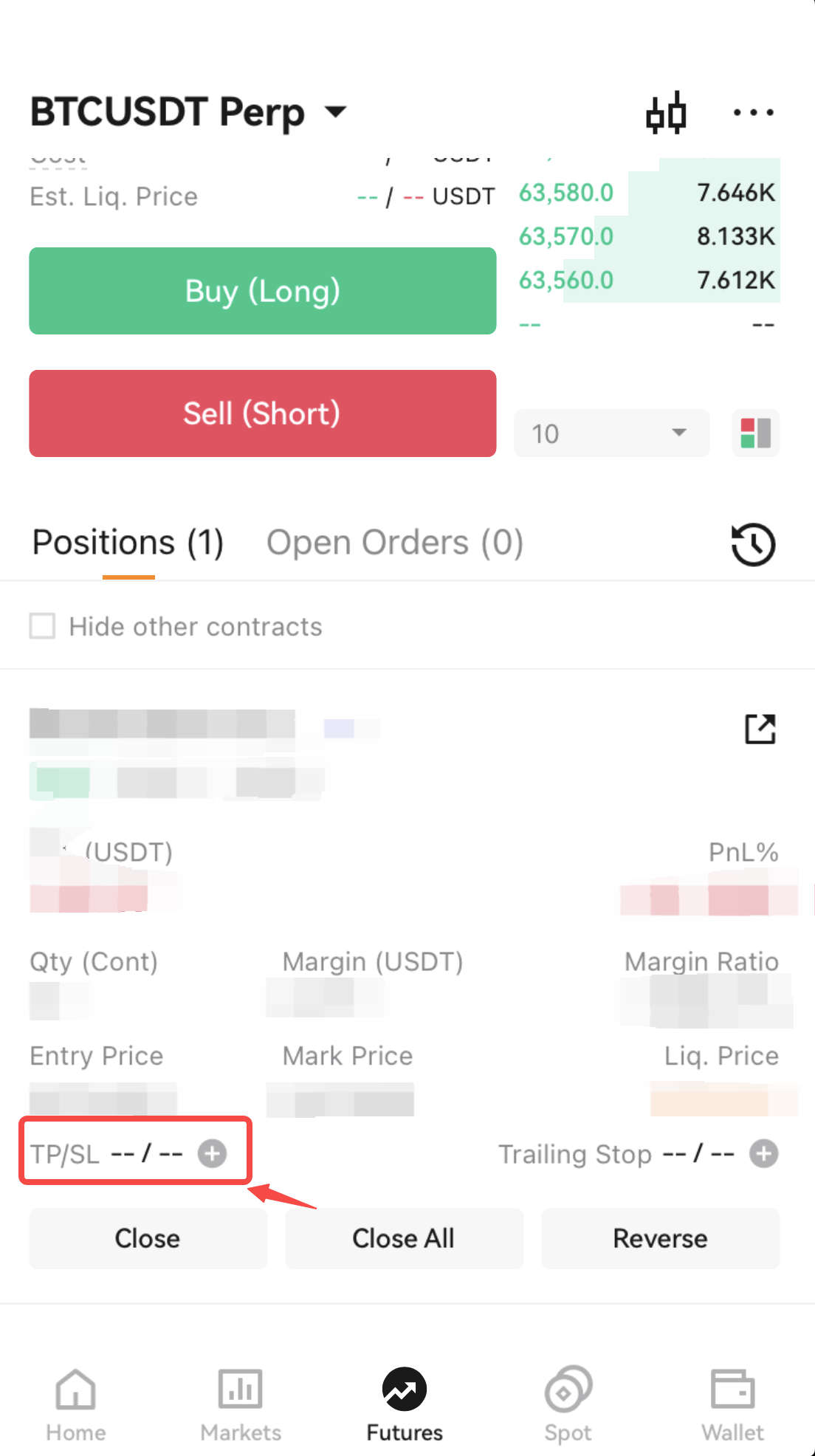Image resolution: width=815 pixels, height=1456 pixels.
Task: Place a Buy (Long) order
Action: click(262, 291)
